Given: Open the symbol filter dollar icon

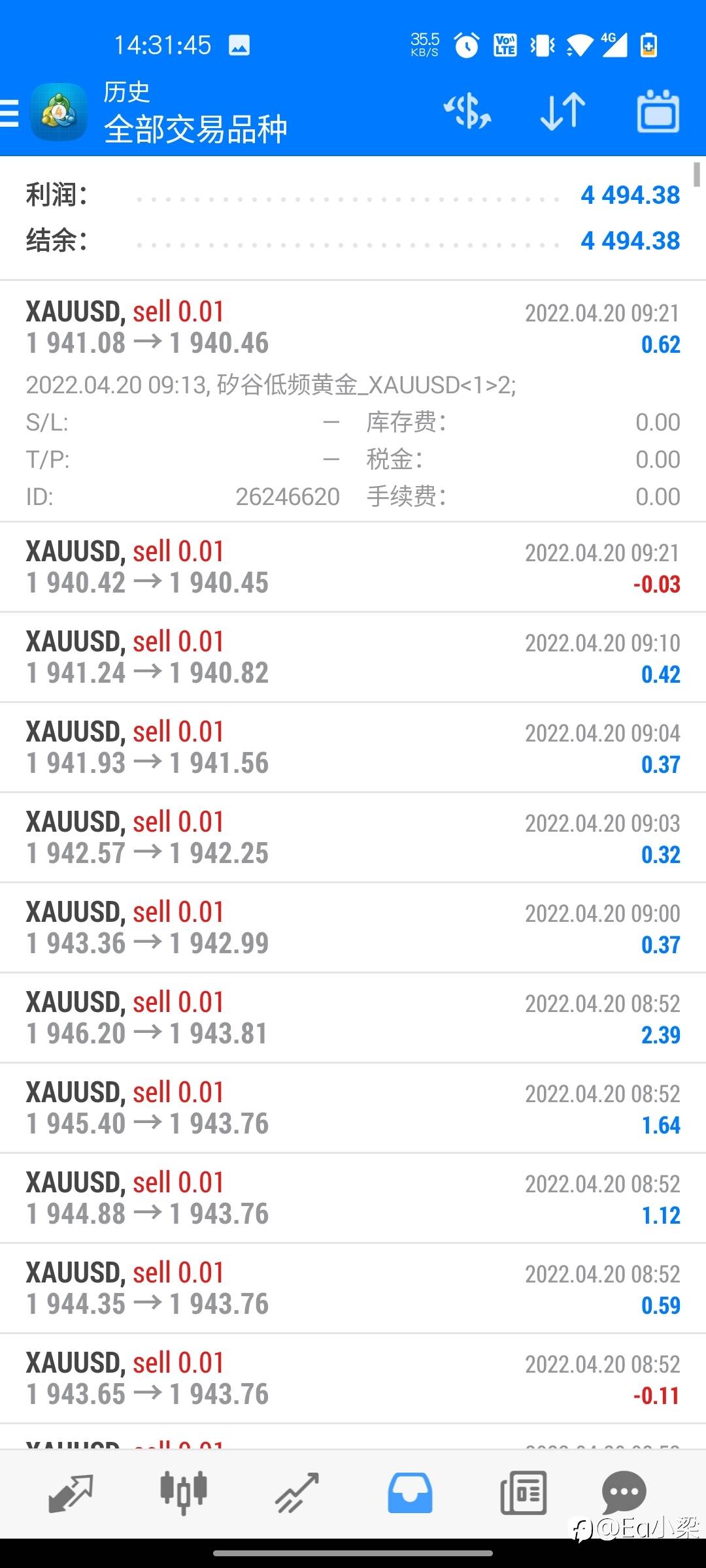Looking at the screenshot, I should (x=467, y=111).
